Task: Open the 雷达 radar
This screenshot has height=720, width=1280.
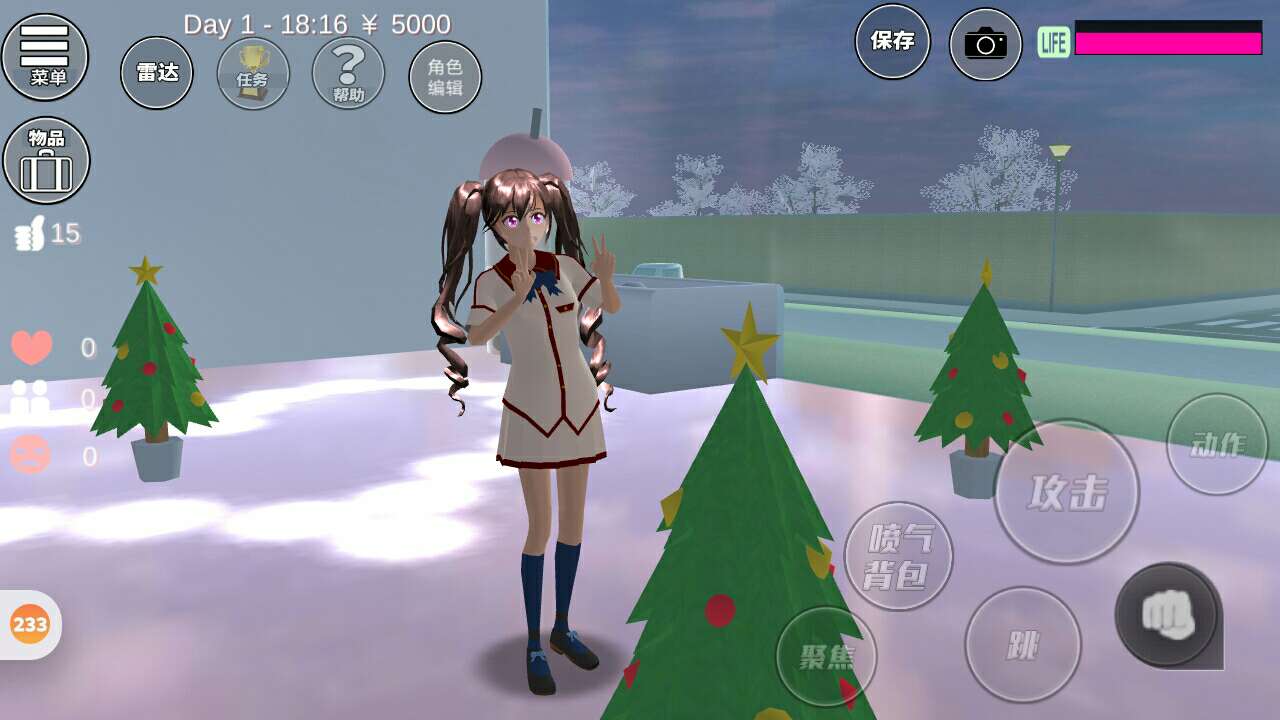Action: [x=157, y=73]
